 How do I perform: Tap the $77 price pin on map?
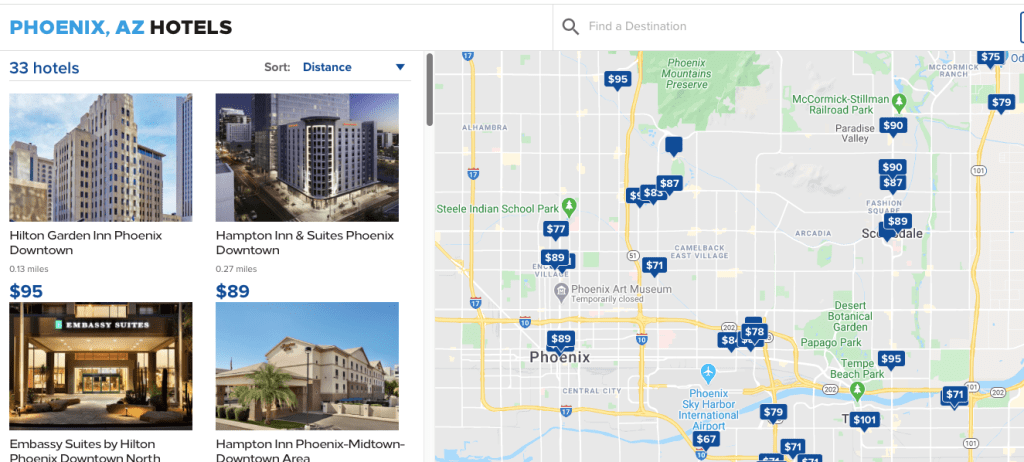pos(556,230)
